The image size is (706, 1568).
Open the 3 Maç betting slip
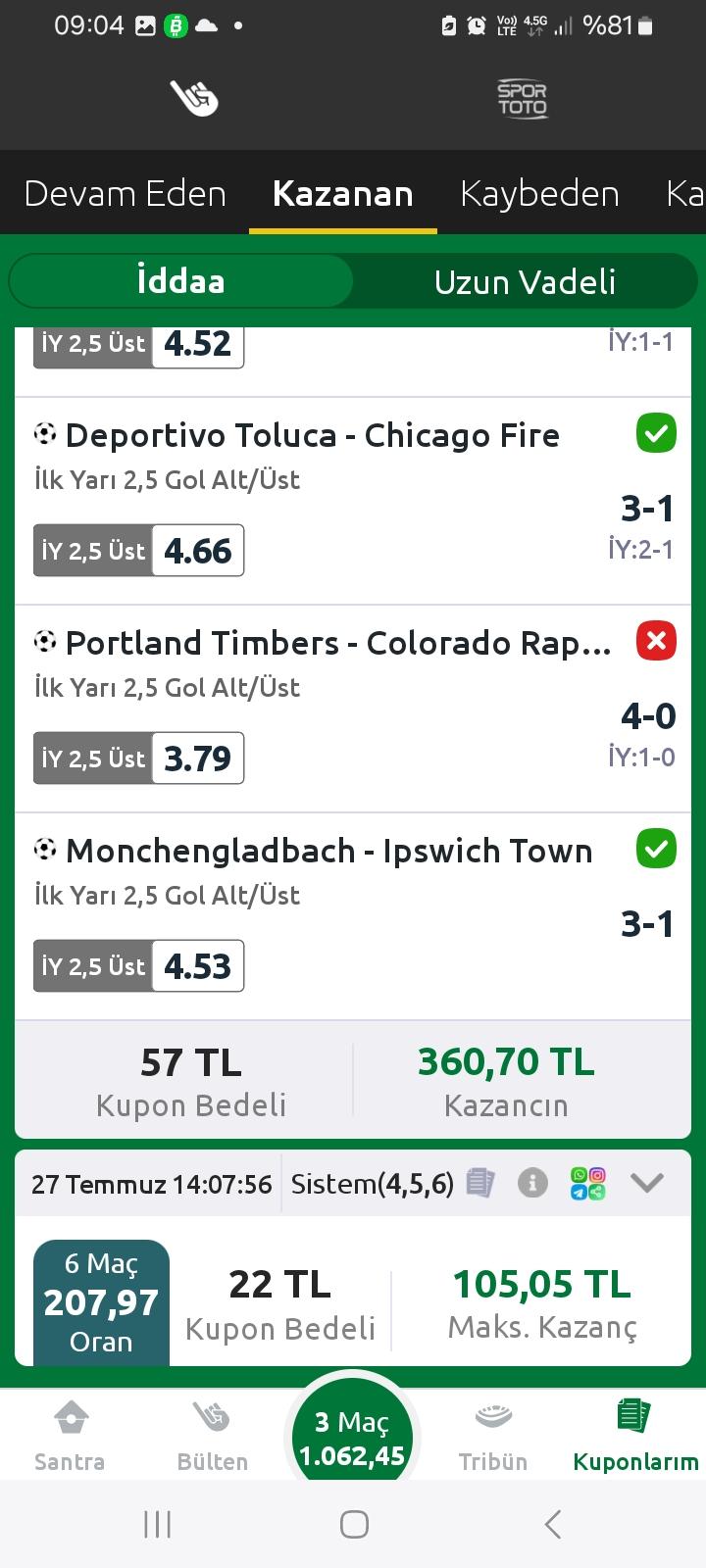click(352, 1437)
